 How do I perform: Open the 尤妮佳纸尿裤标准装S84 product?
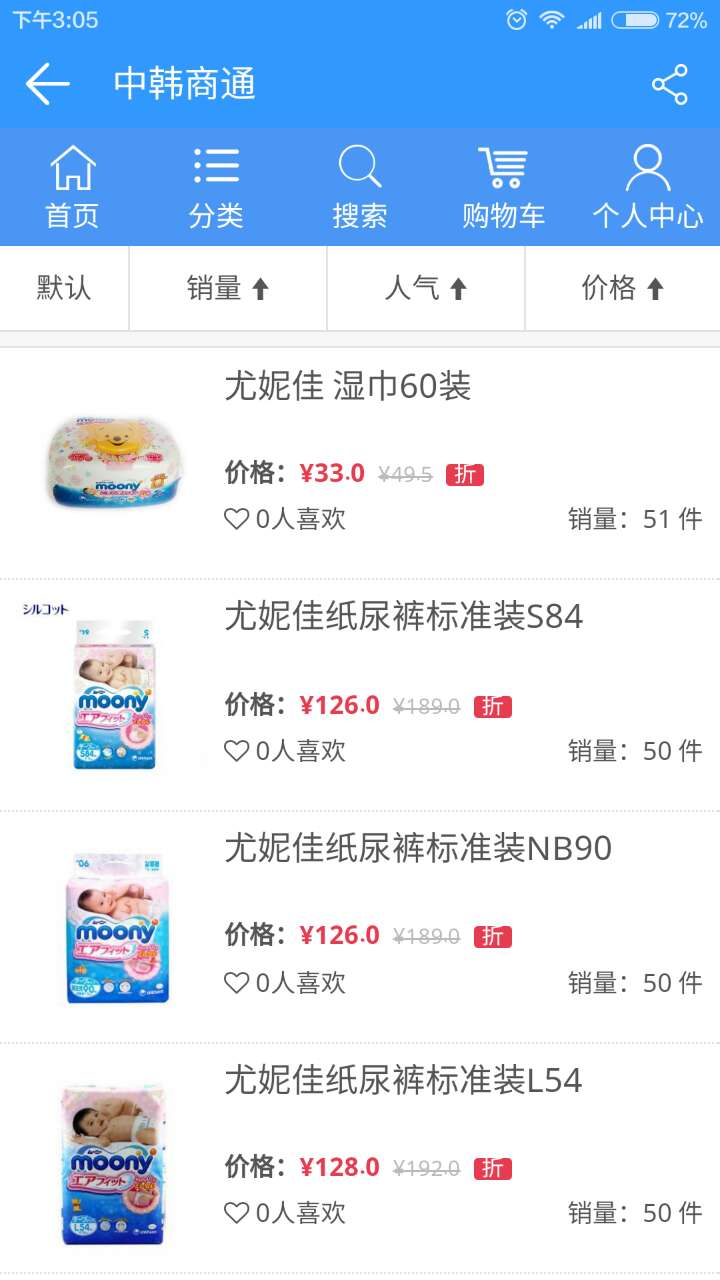(x=403, y=617)
